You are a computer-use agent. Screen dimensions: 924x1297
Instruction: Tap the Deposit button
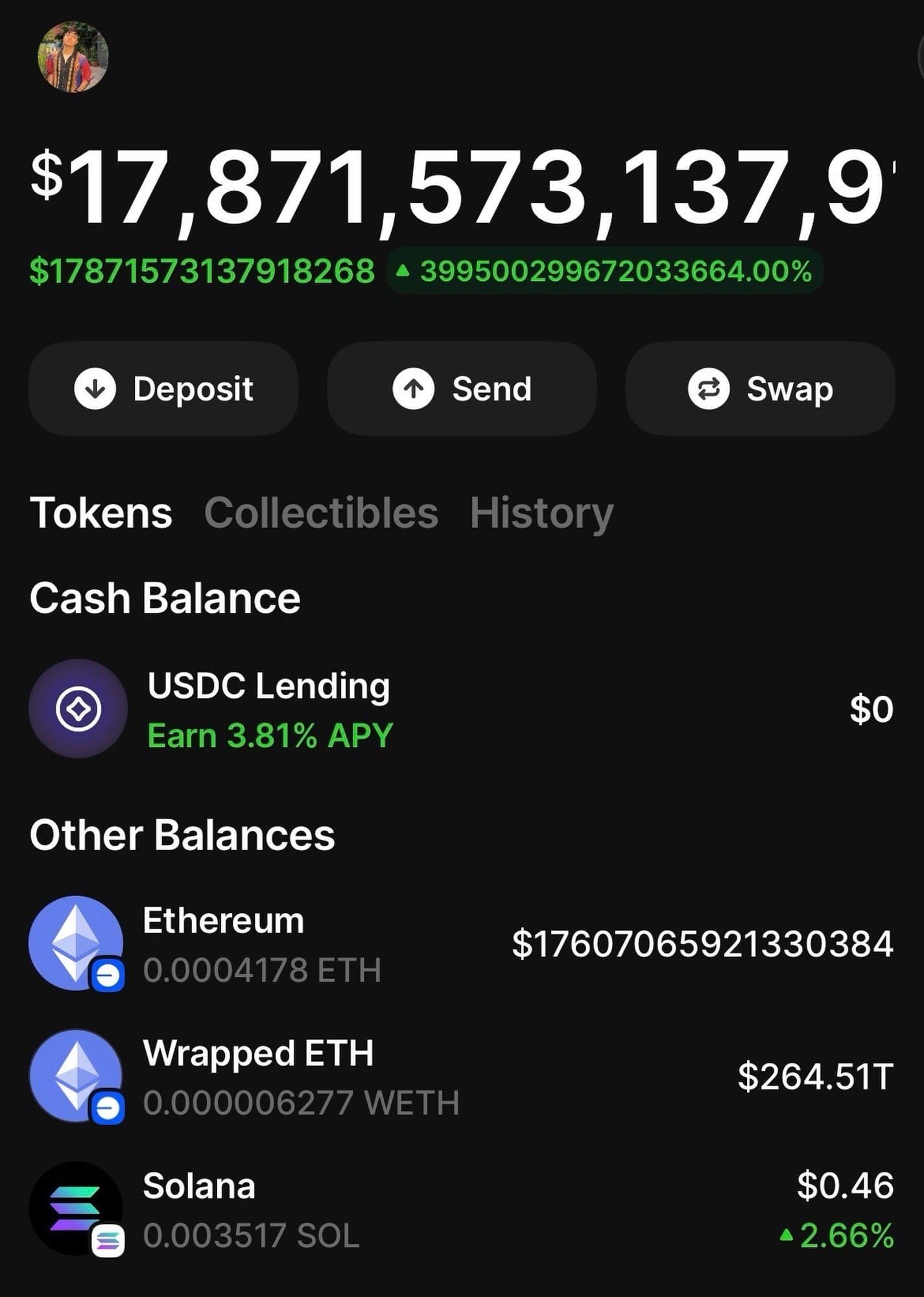click(x=163, y=388)
